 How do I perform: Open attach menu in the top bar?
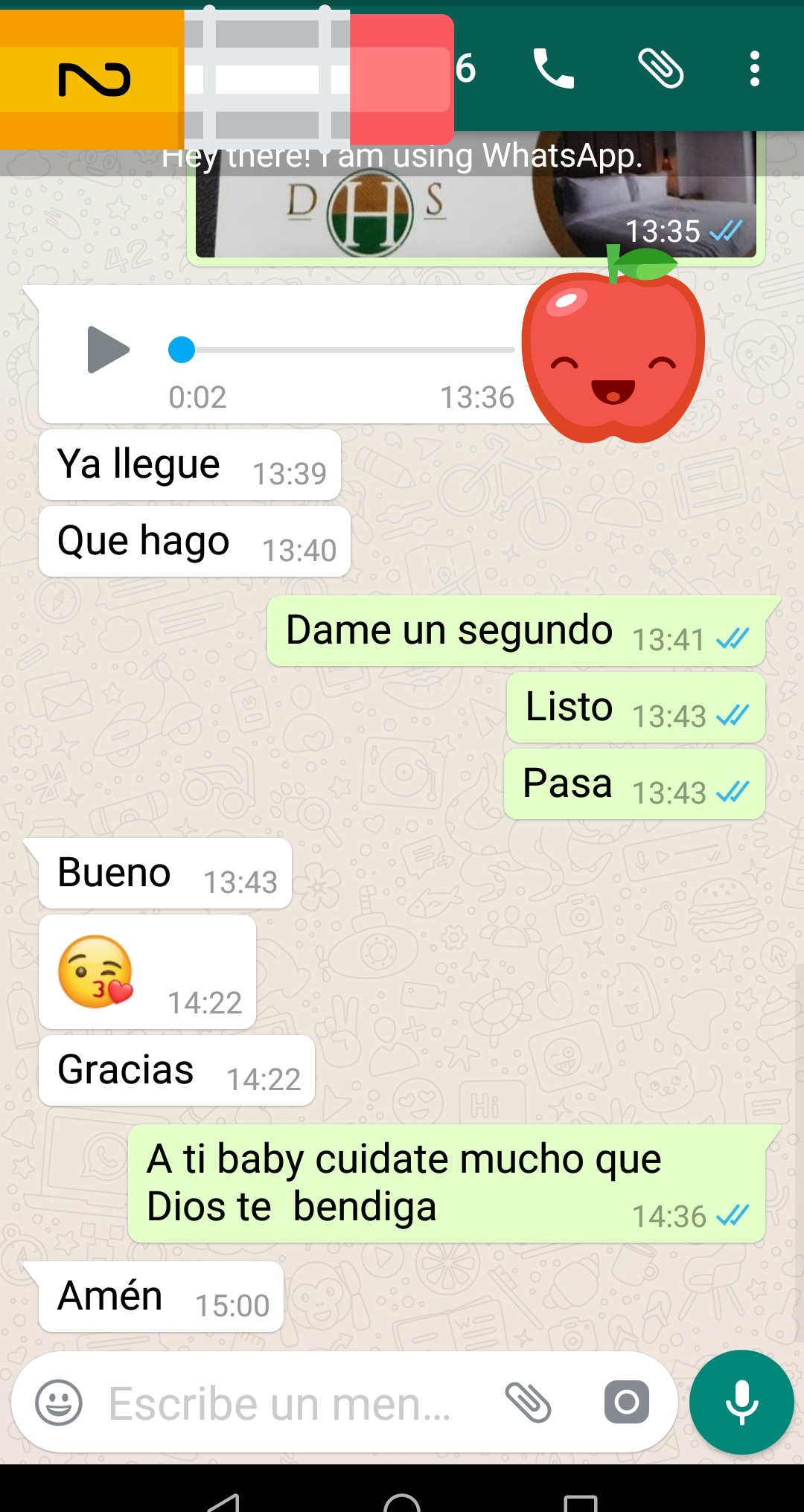click(x=661, y=68)
